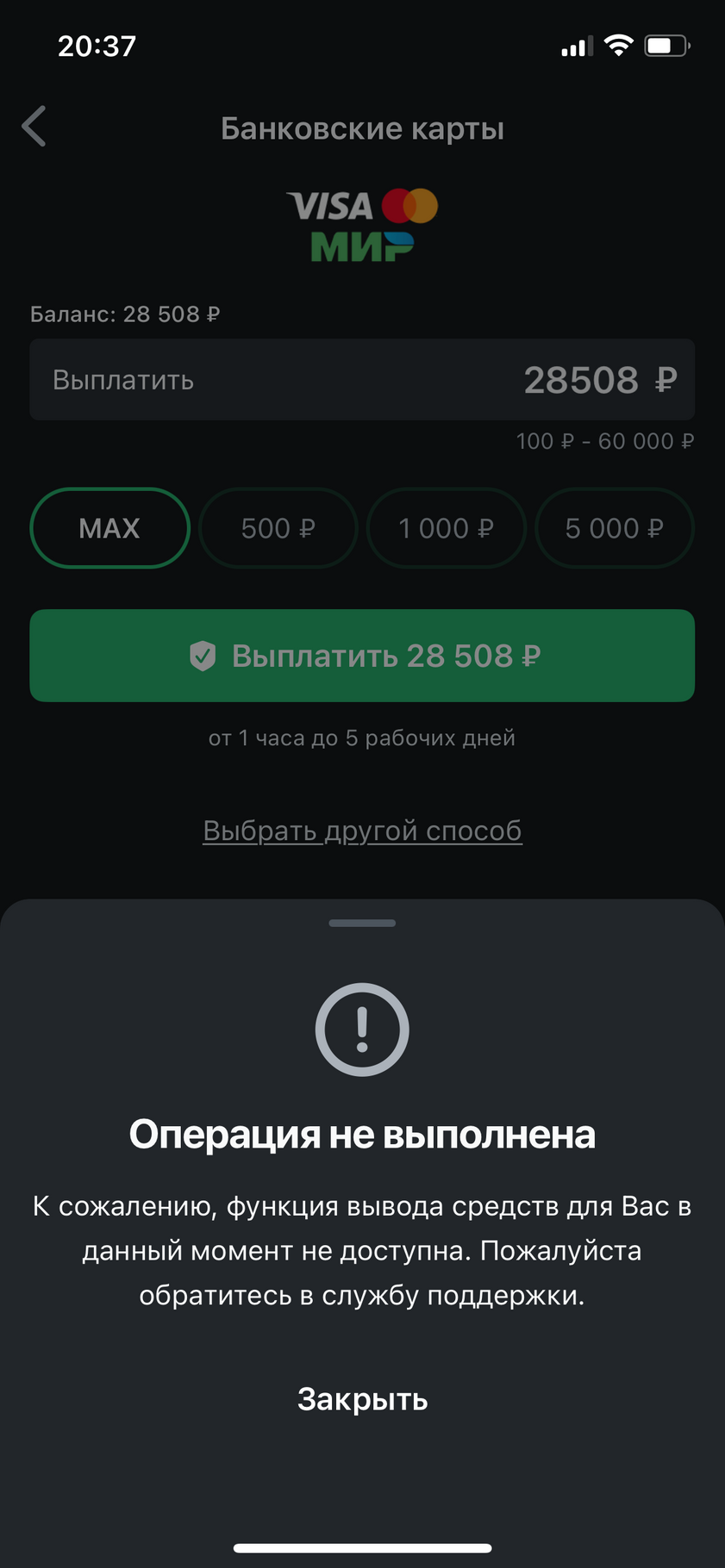Close the failed operation dialog via Закрыть
Image resolution: width=725 pixels, height=1568 pixels.
[x=362, y=1399]
